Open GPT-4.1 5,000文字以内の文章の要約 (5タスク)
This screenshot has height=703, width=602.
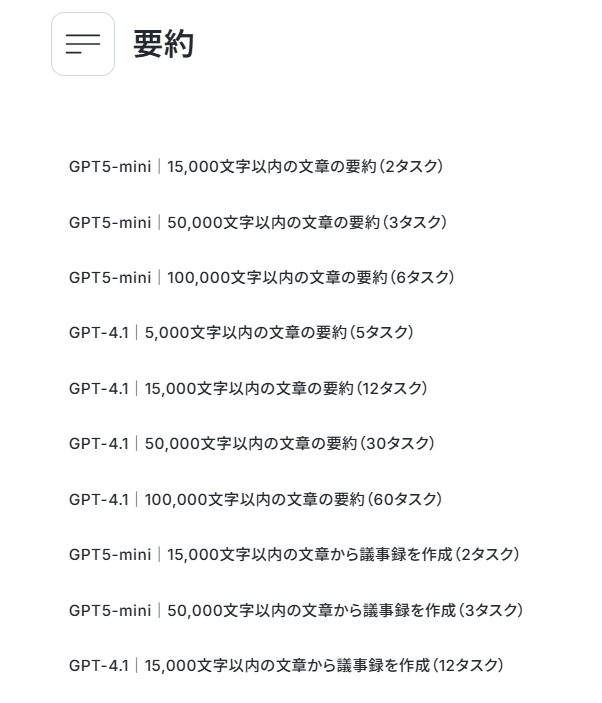click(241, 333)
